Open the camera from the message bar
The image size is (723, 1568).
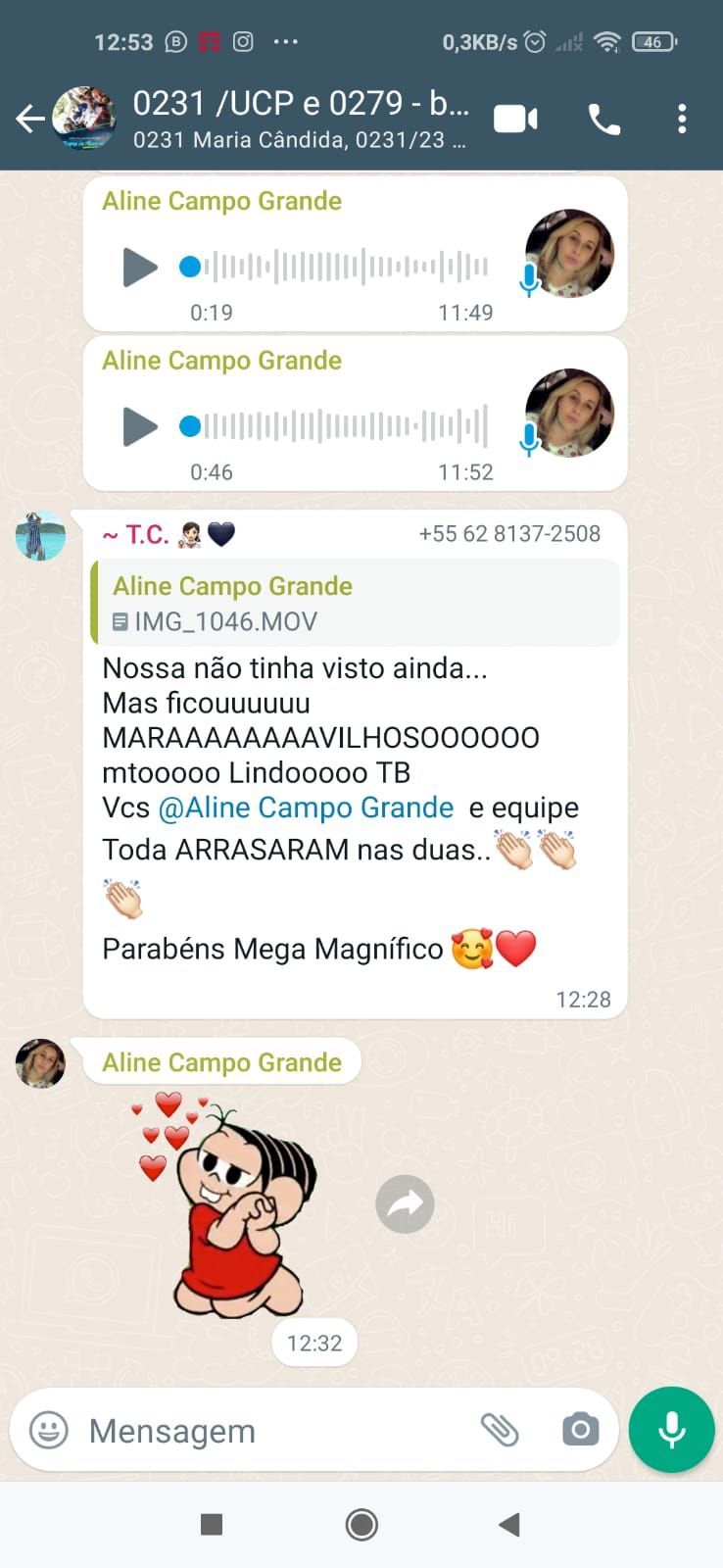coord(580,1430)
